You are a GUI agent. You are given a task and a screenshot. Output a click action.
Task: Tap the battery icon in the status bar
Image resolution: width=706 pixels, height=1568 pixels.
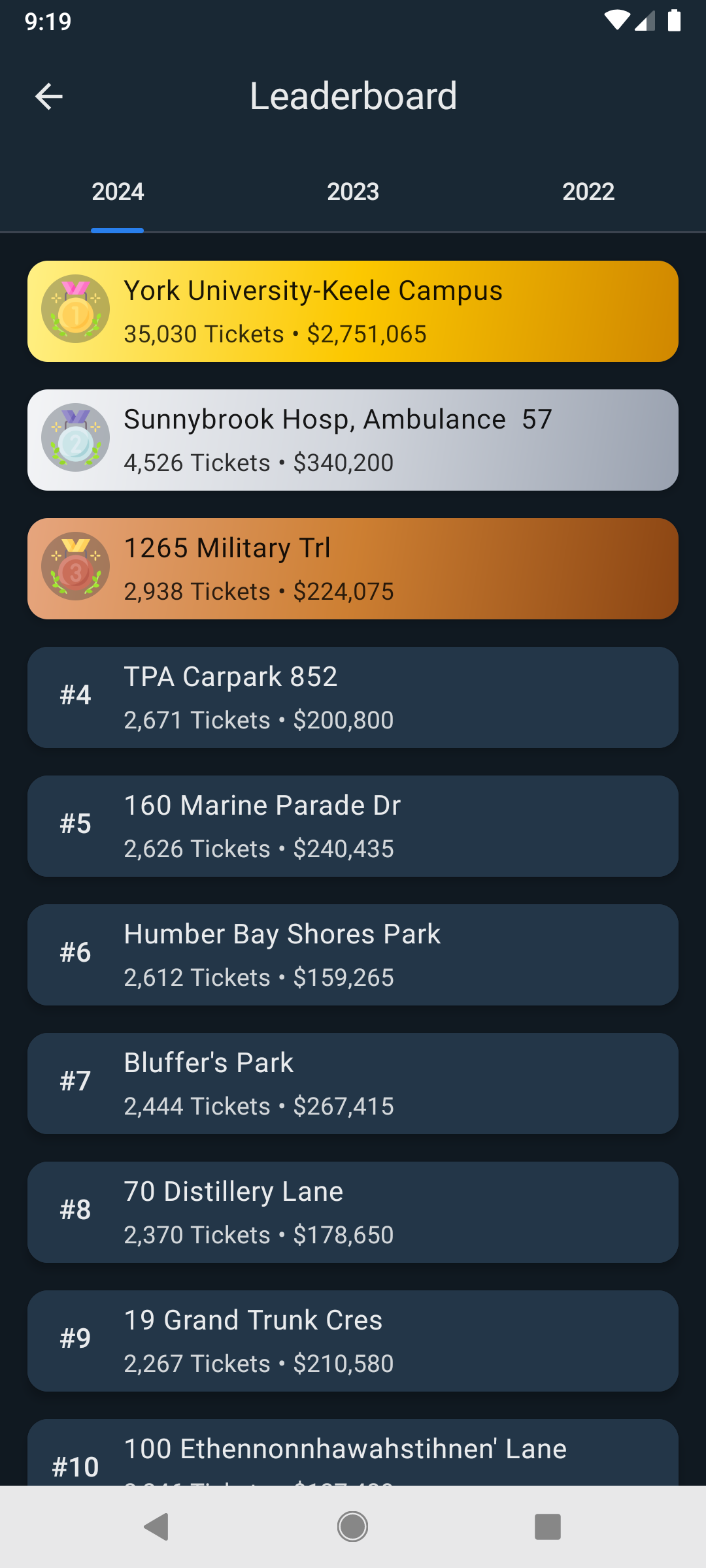(x=675, y=20)
